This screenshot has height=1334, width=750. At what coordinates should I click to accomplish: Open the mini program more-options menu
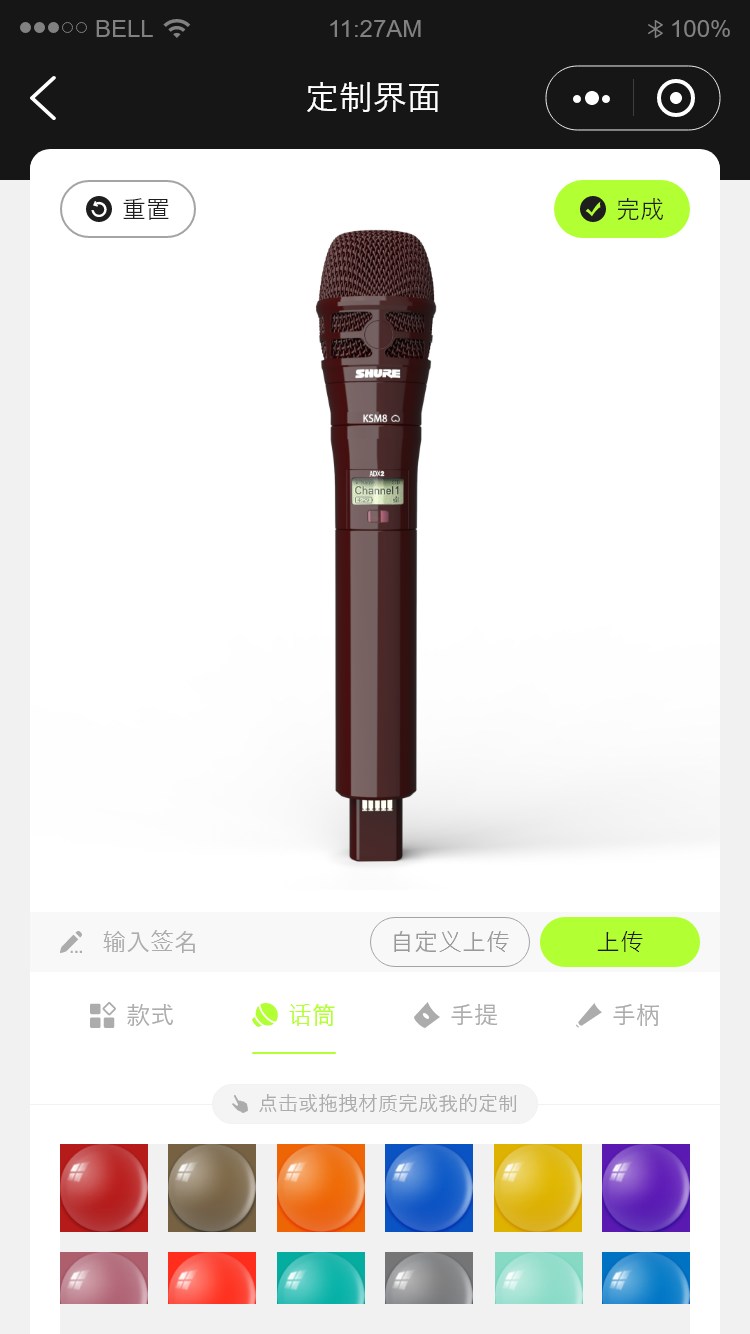591,98
